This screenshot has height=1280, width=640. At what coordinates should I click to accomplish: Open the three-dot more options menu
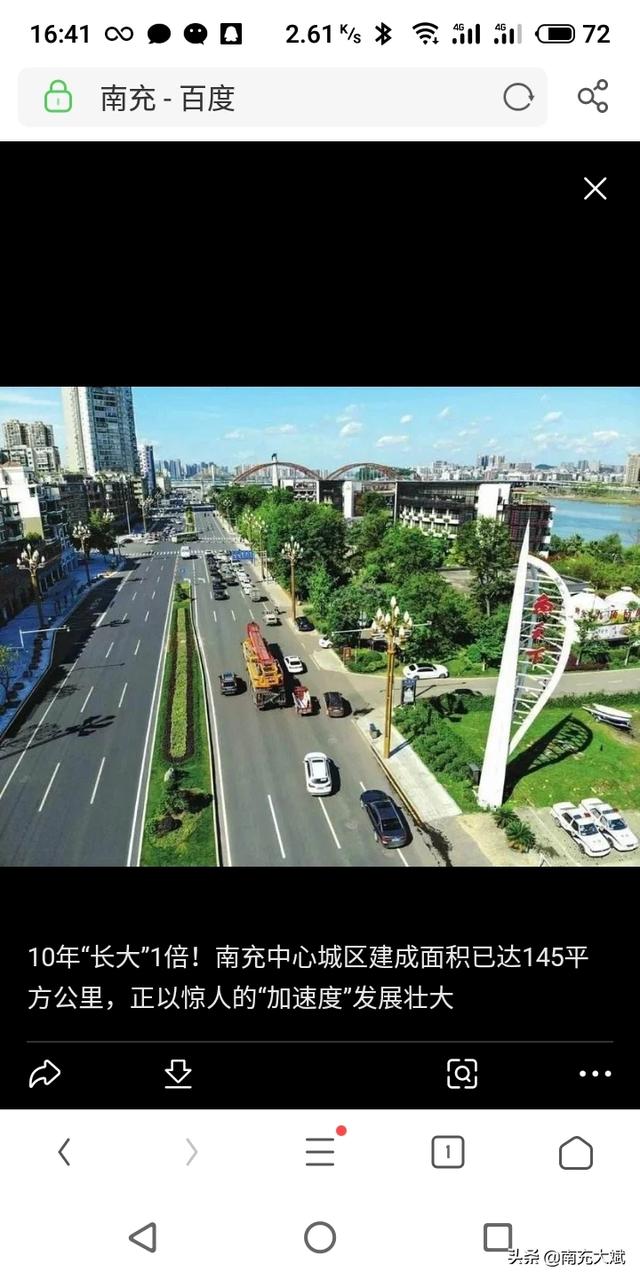coord(595,1074)
